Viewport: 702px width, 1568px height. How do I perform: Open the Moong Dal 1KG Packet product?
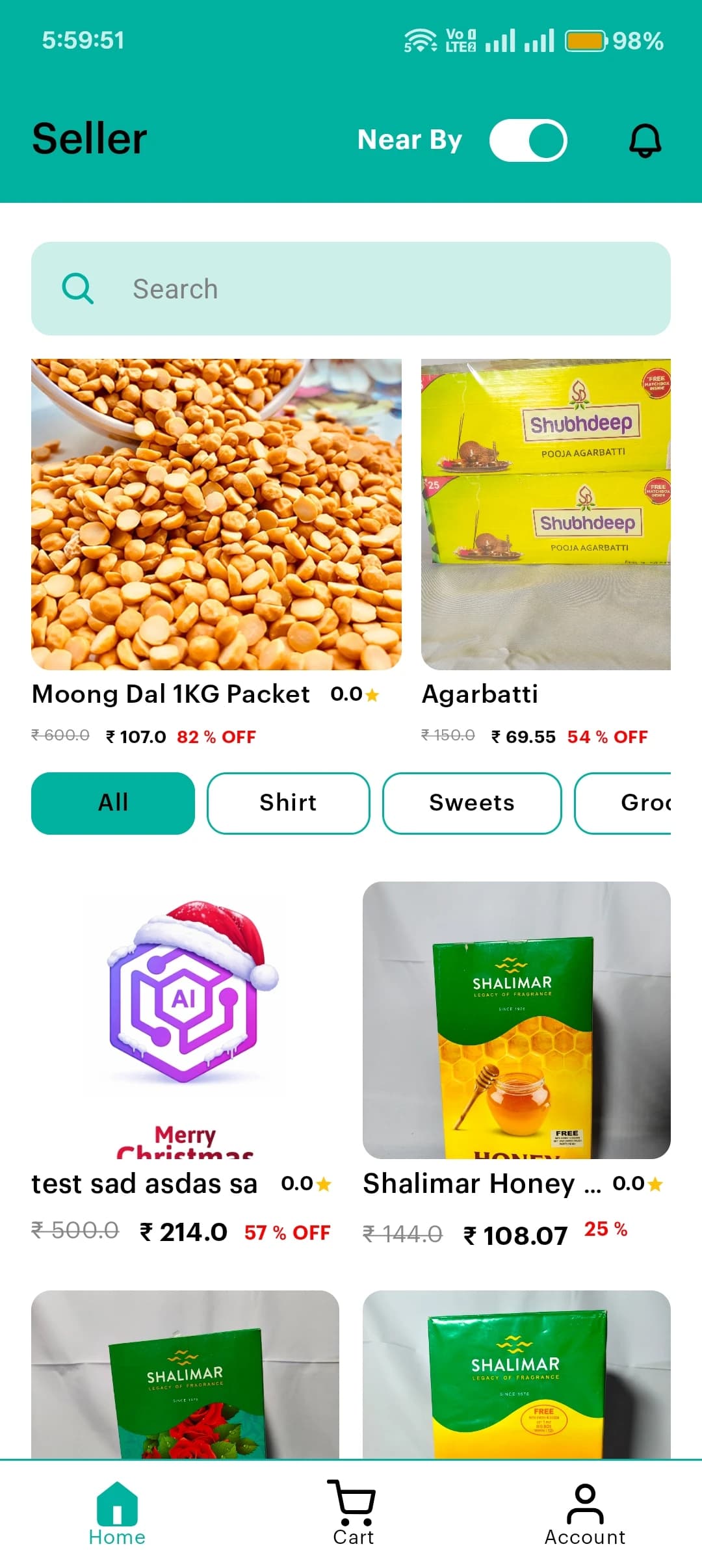(216, 514)
